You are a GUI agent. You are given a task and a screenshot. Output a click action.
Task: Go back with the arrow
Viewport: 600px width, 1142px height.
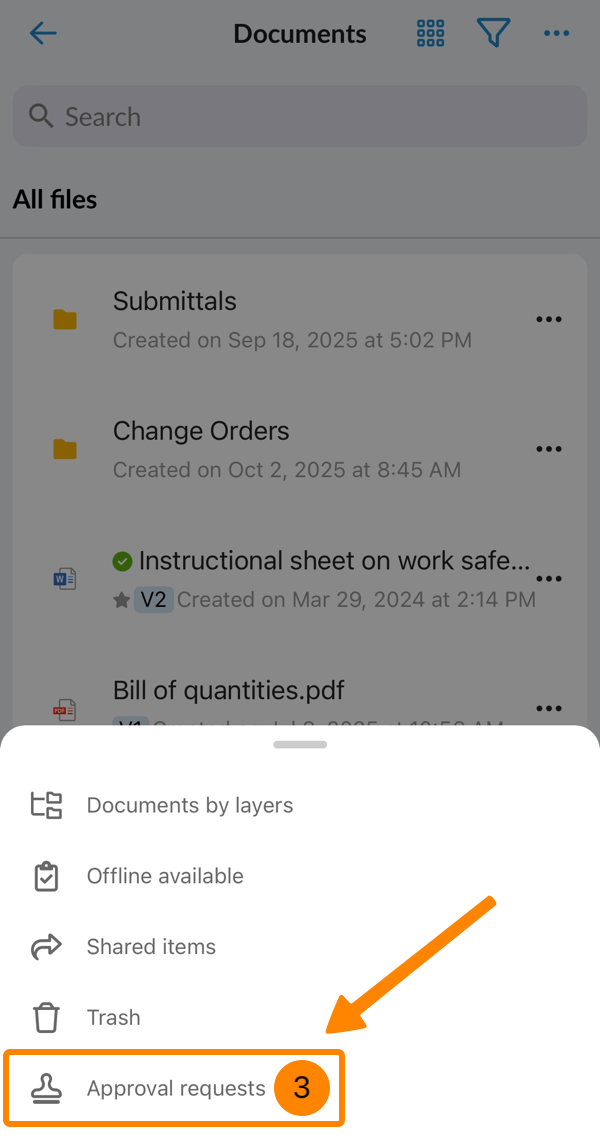[43, 34]
